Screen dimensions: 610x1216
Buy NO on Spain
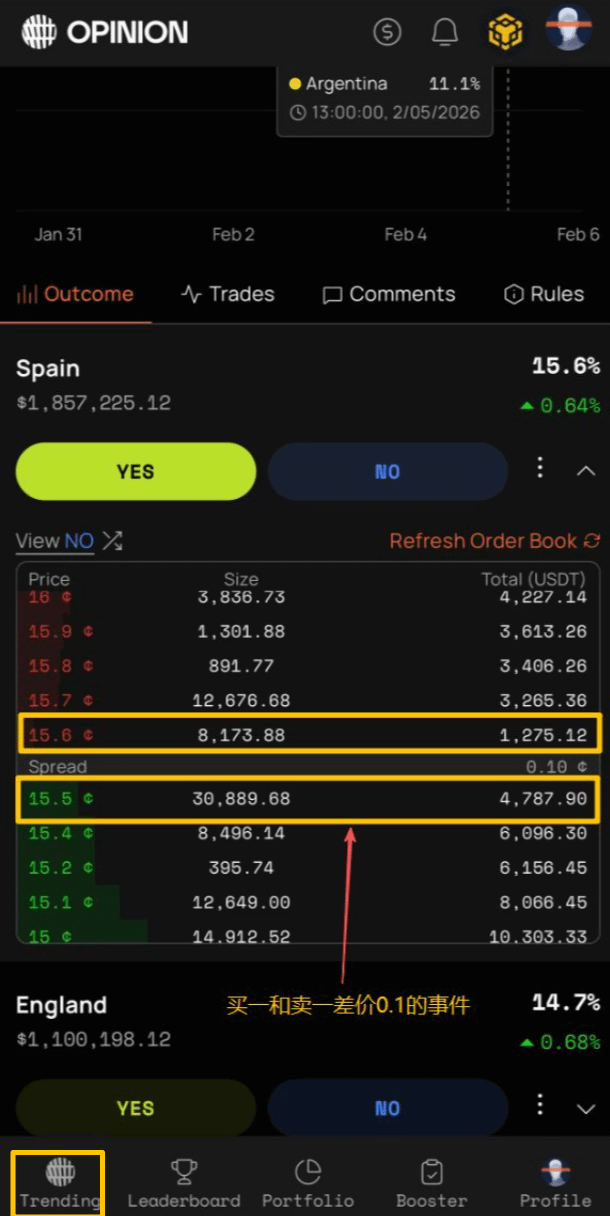387,471
